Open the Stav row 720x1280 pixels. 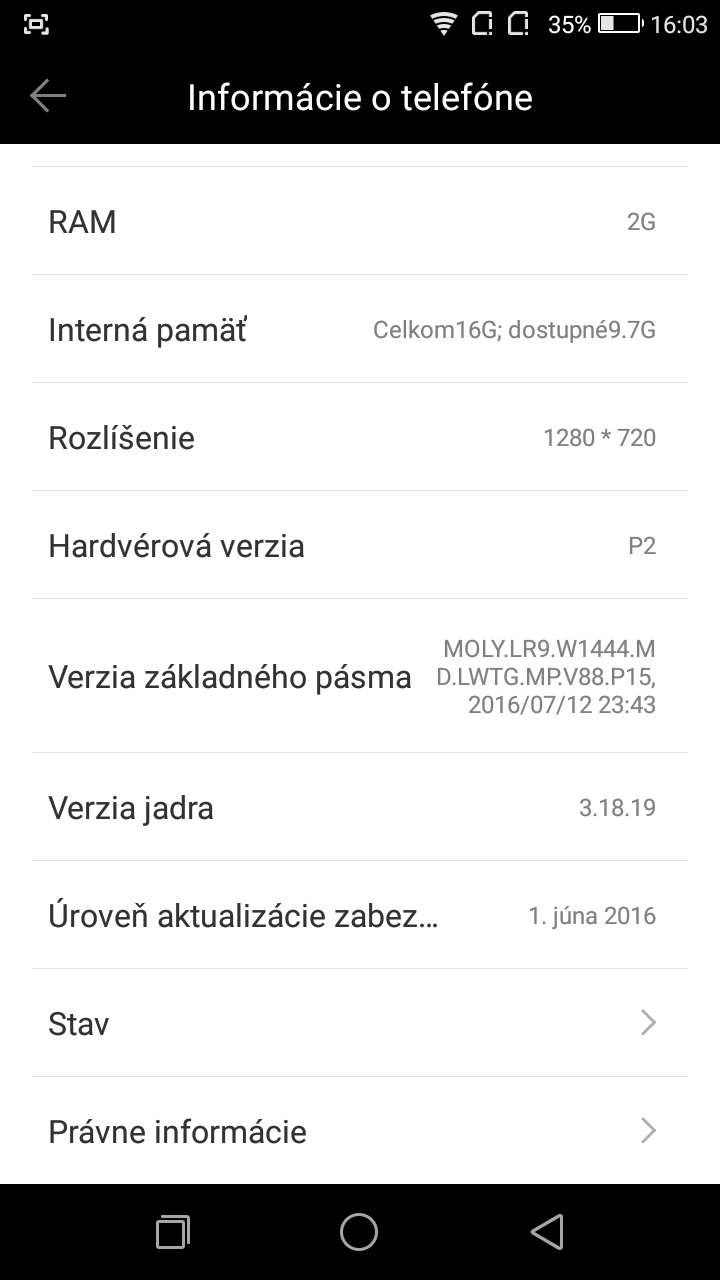[360, 1023]
